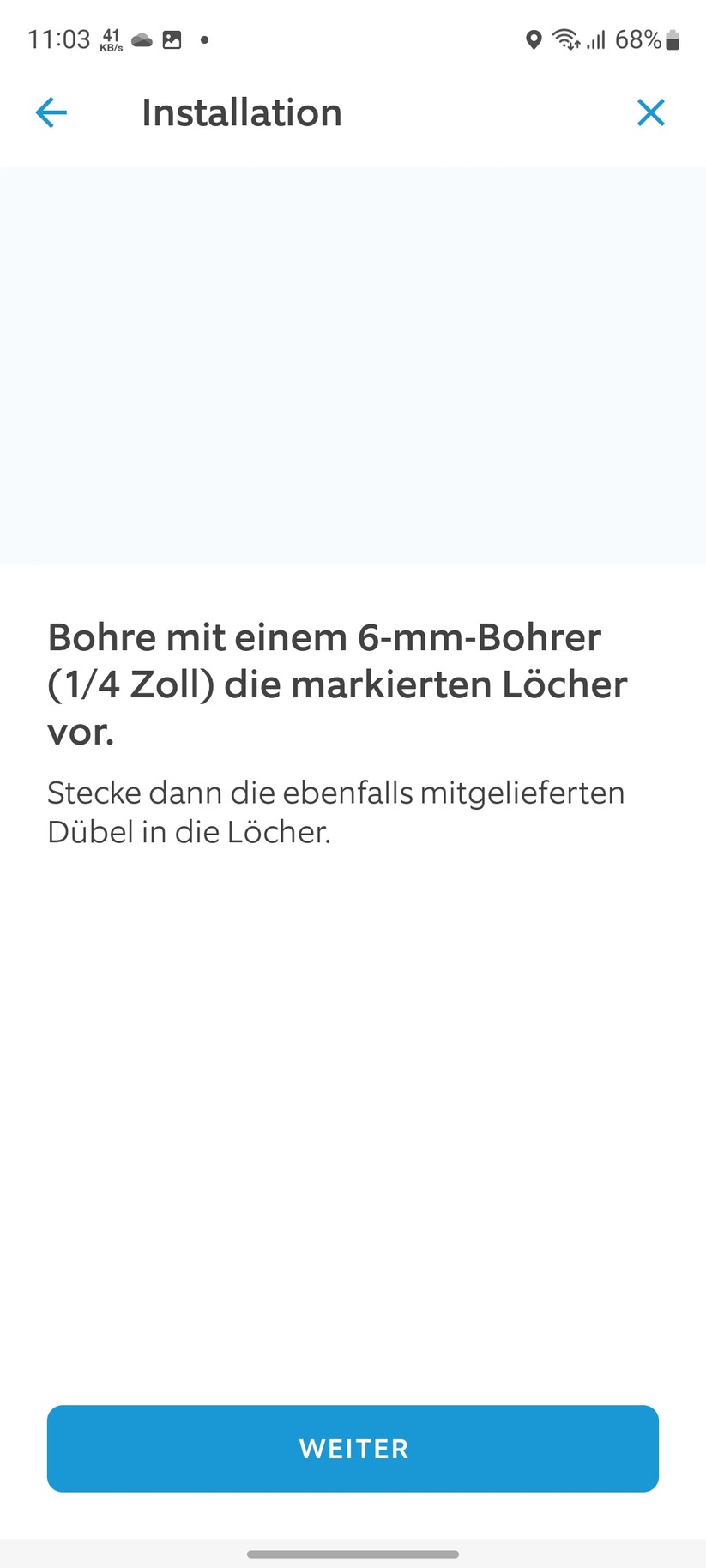Tap the small notification dot

point(203,40)
